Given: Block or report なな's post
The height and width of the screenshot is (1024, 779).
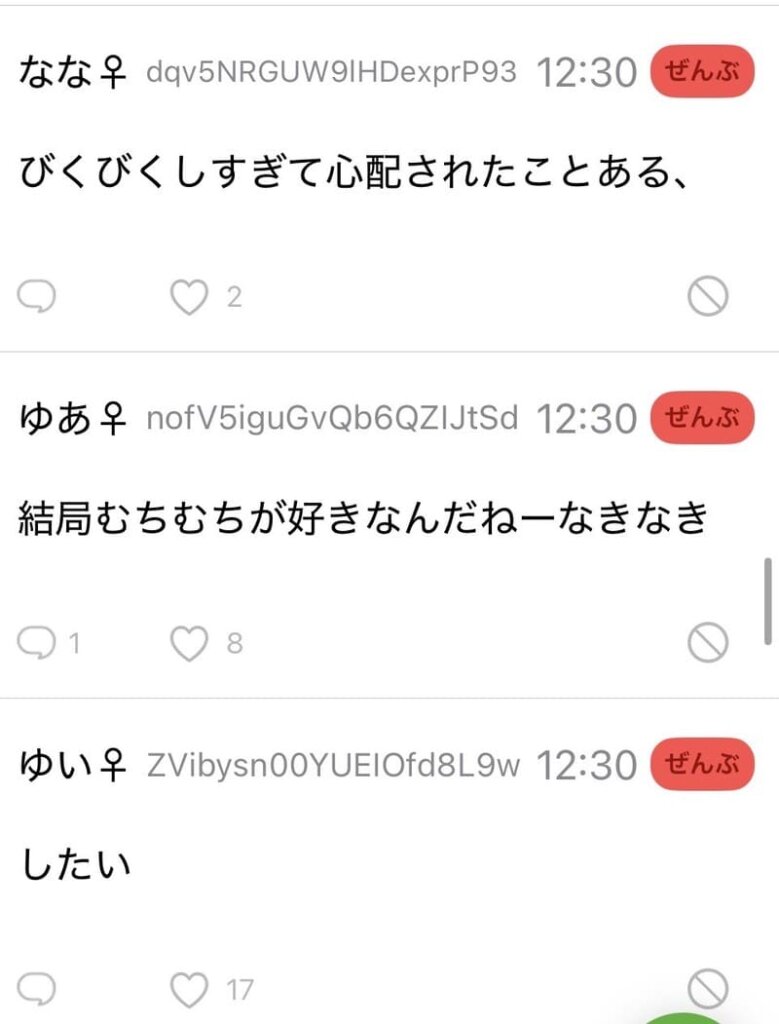Looking at the screenshot, I should tap(708, 296).
